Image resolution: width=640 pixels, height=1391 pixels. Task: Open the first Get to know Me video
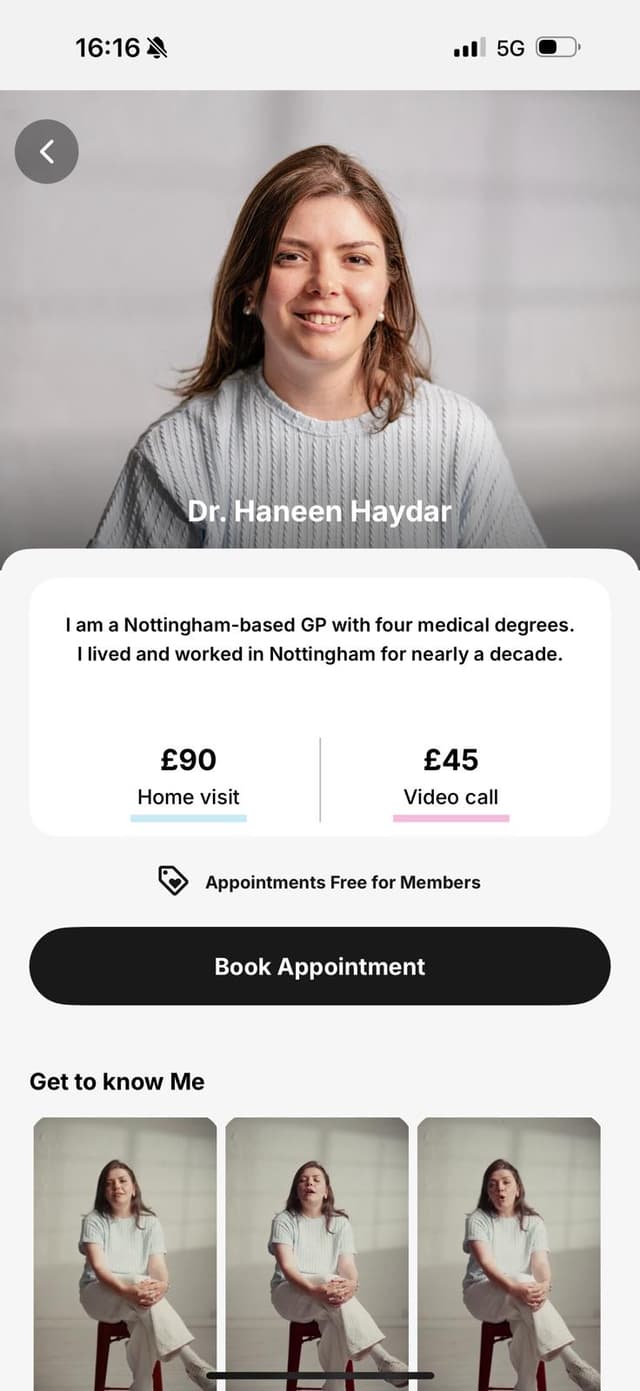click(125, 1250)
